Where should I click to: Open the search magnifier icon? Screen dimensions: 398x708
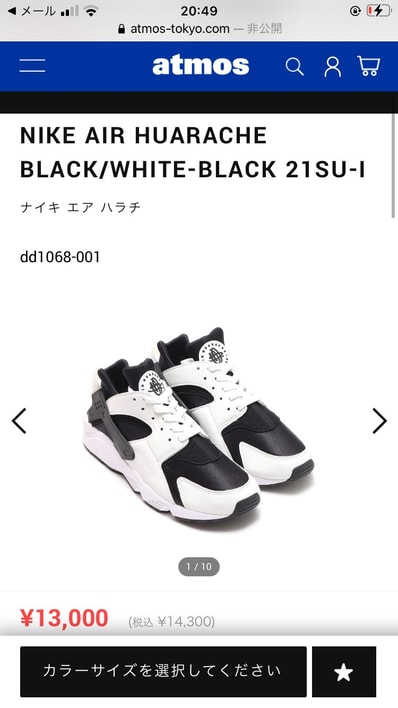coord(295,66)
